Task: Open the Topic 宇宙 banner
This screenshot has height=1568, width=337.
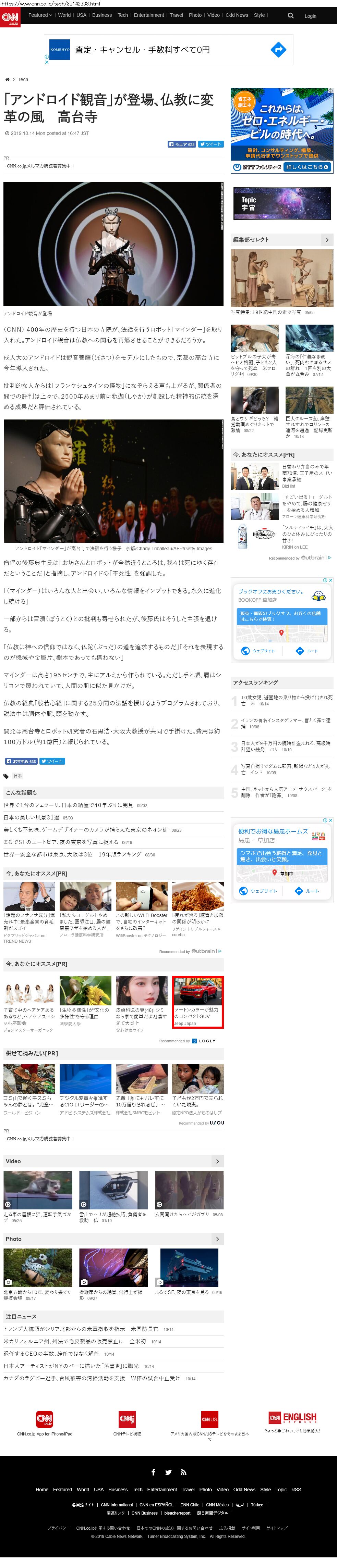Action: click(281, 203)
